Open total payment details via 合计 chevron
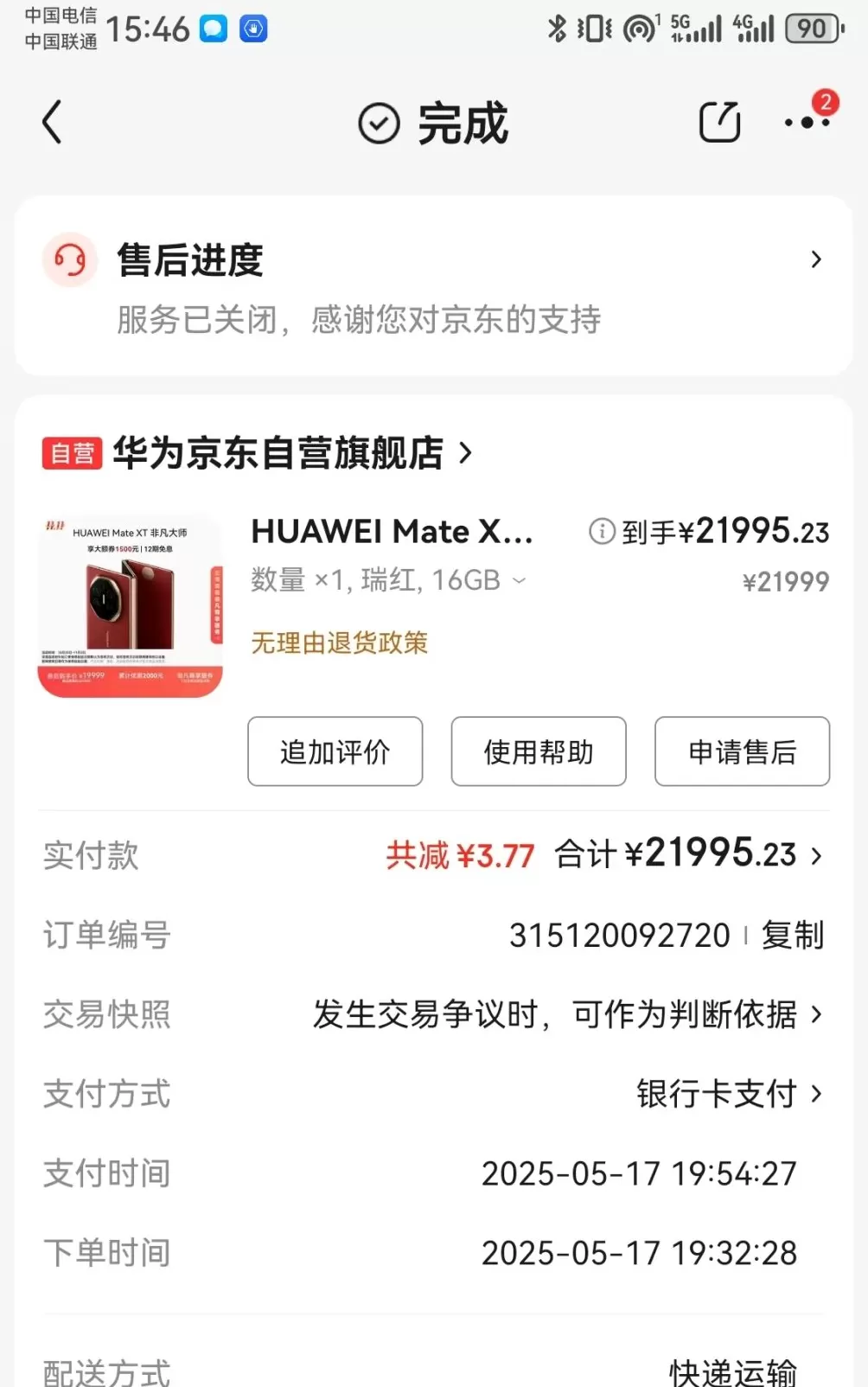This screenshot has width=868, height=1387. pyautogui.click(x=816, y=855)
